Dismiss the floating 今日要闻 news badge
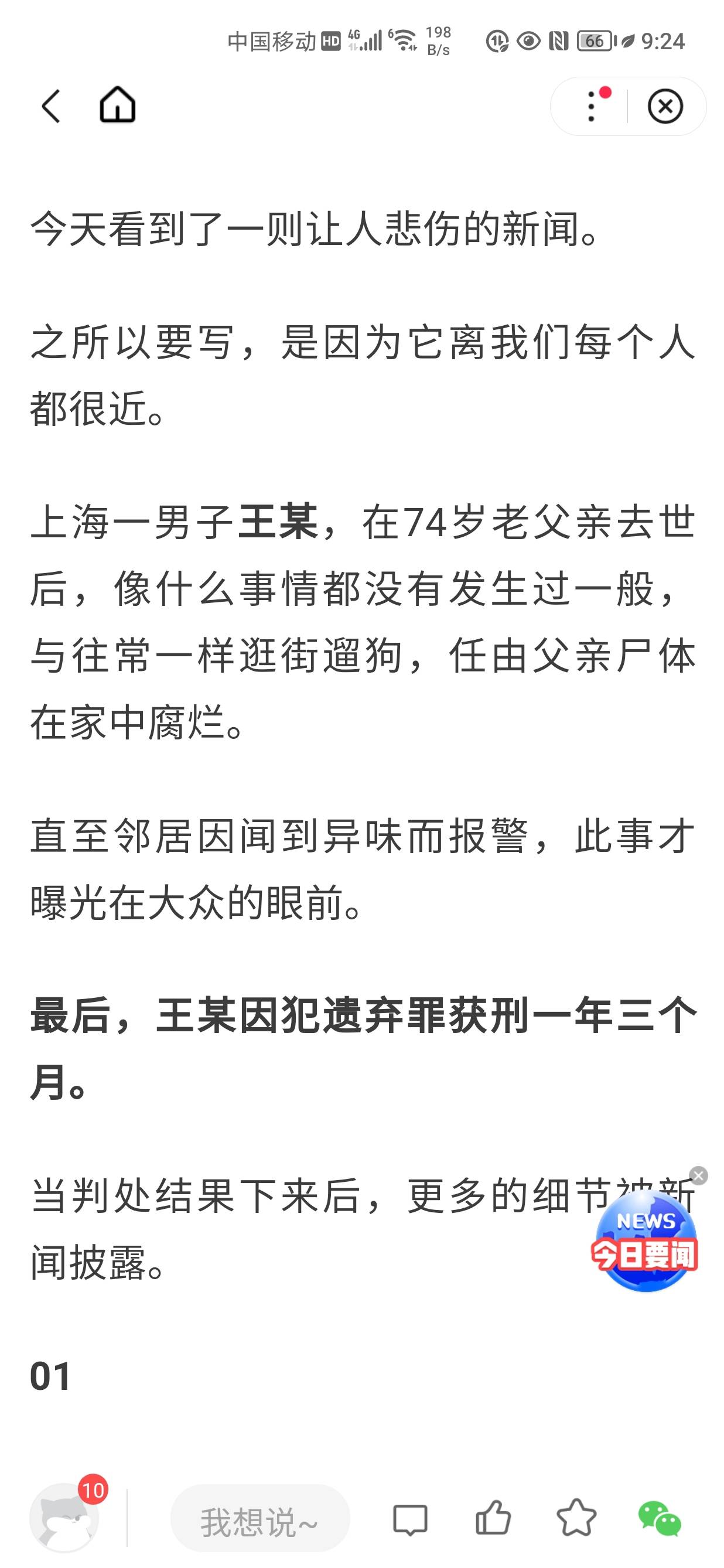The width and height of the screenshot is (724, 1568). (x=698, y=1175)
